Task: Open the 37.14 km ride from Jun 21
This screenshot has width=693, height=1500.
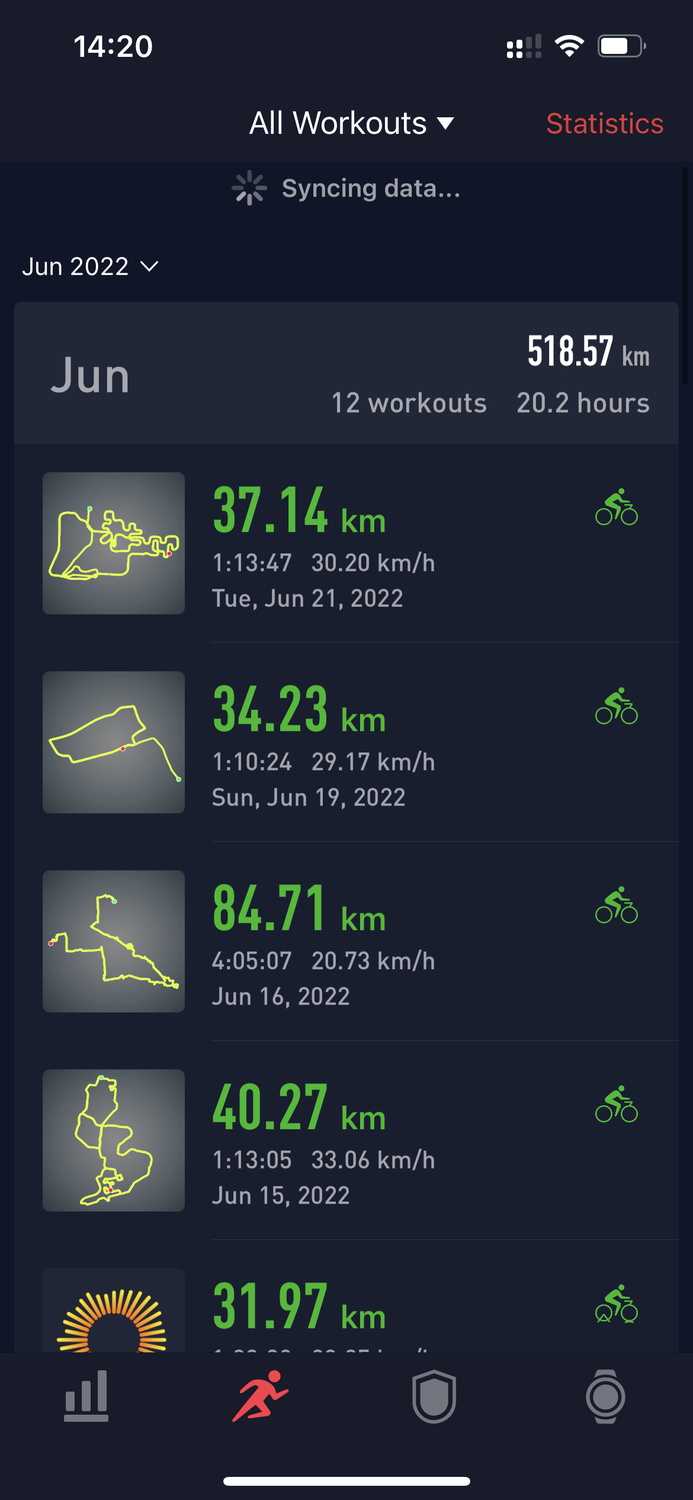Action: point(346,543)
